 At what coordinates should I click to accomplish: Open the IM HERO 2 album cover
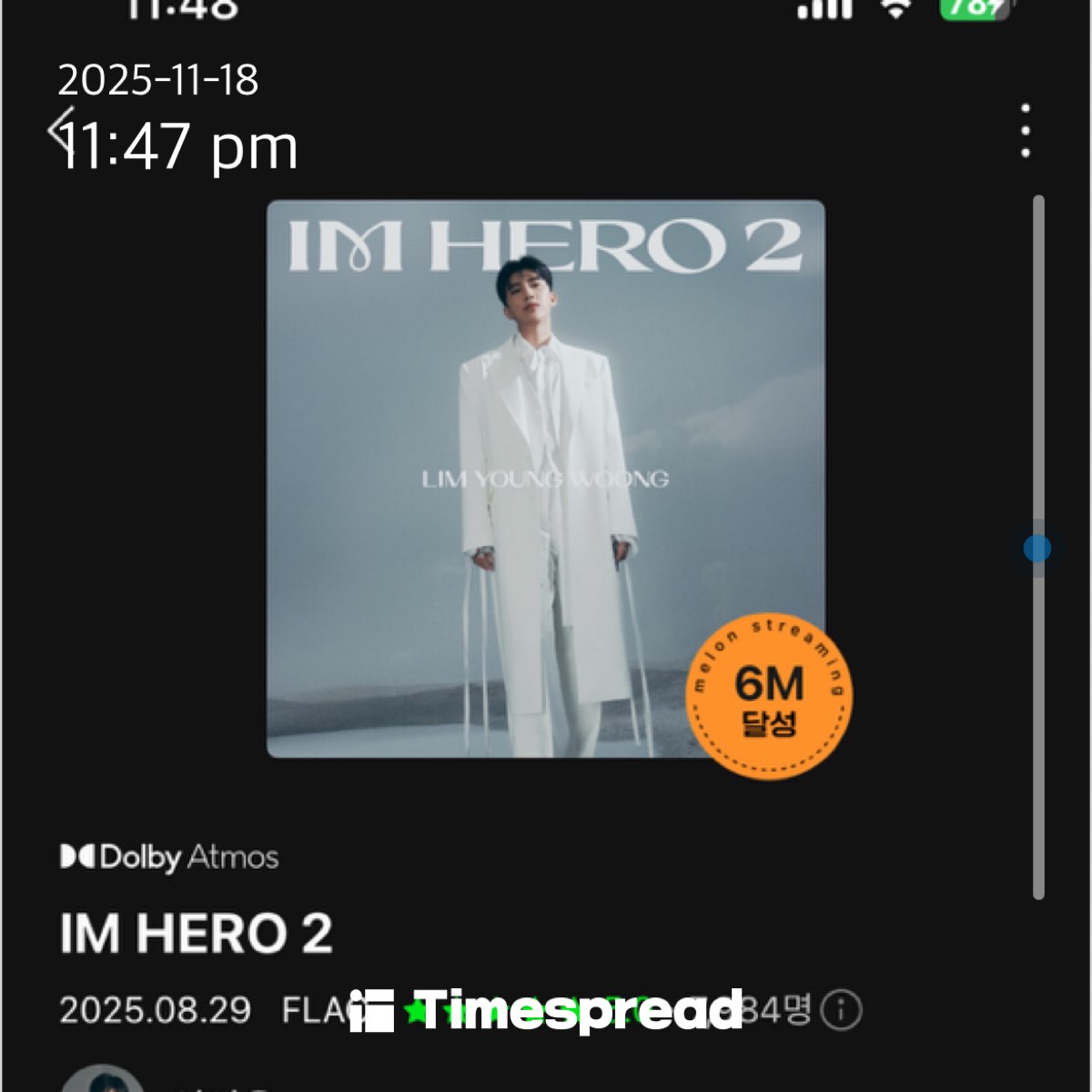click(545, 479)
